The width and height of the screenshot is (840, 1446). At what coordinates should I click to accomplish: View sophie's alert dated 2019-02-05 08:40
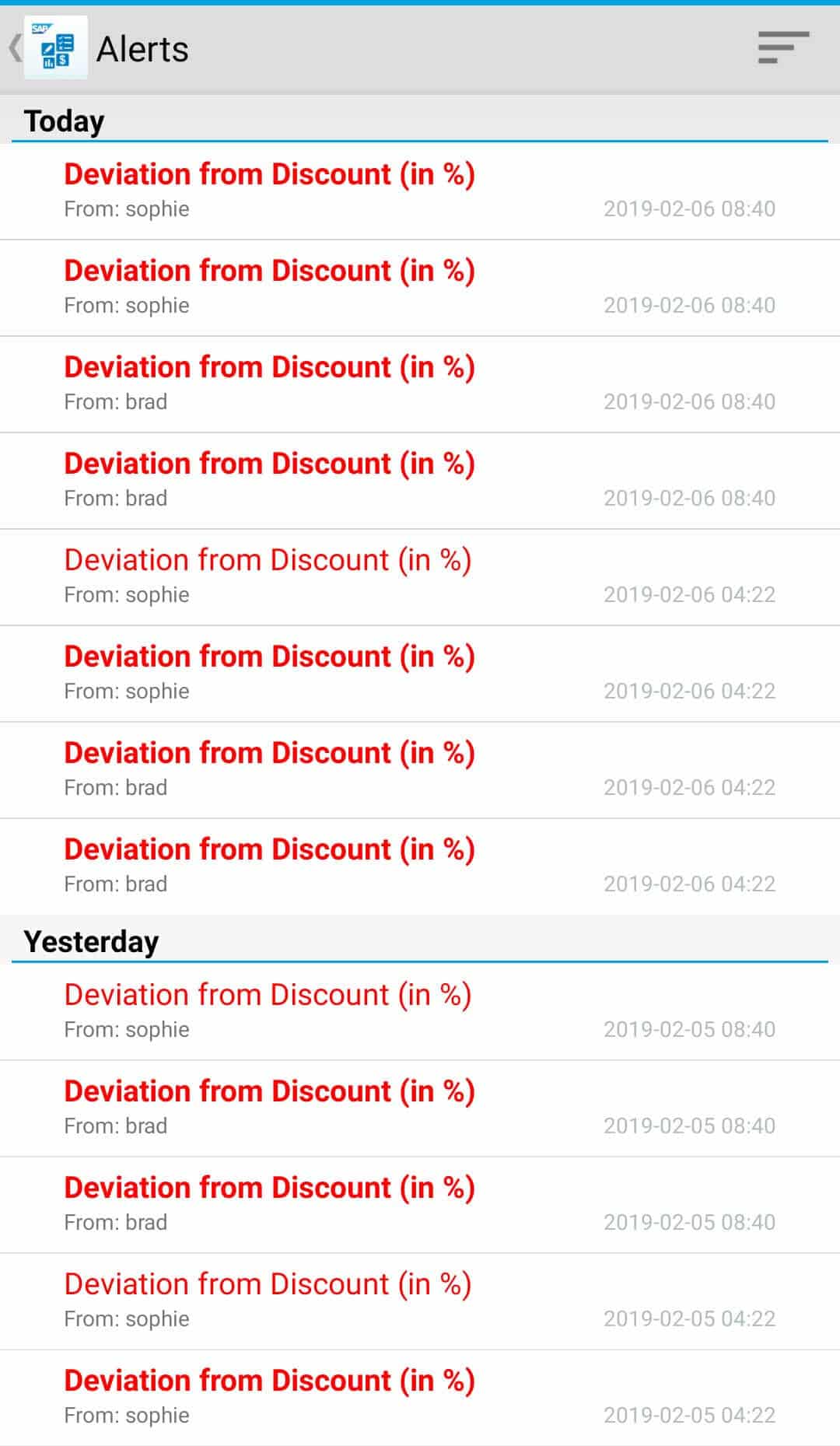coord(420,1012)
